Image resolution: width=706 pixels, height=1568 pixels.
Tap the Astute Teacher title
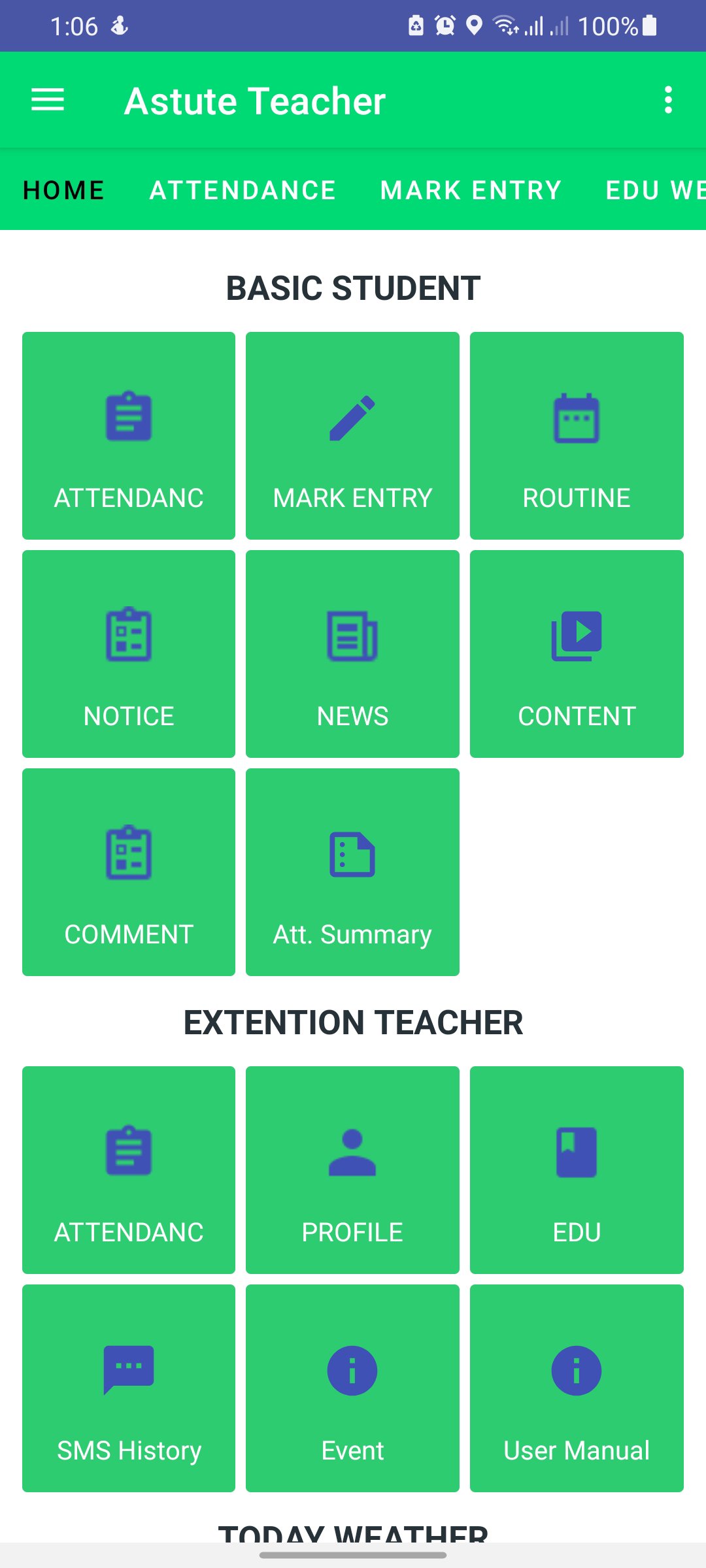(x=255, y=99)
